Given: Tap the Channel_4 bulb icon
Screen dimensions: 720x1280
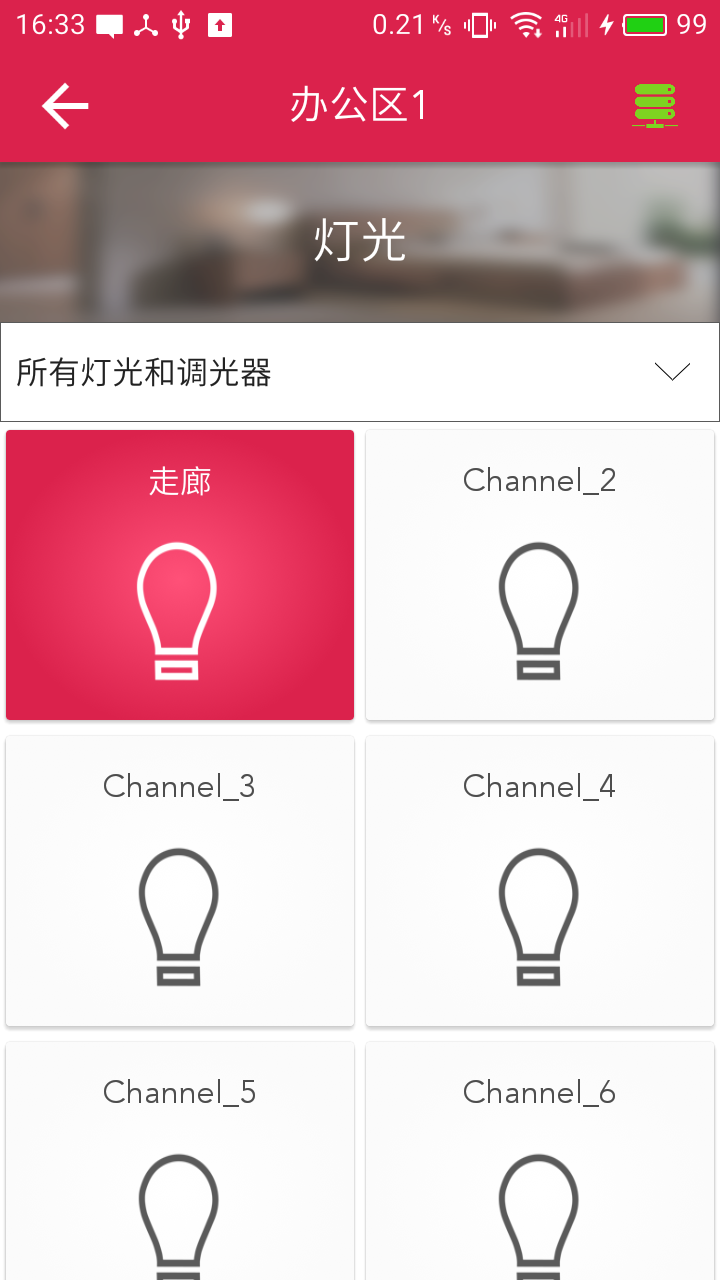Looking at the screenshot, I should tap(539, 916).
